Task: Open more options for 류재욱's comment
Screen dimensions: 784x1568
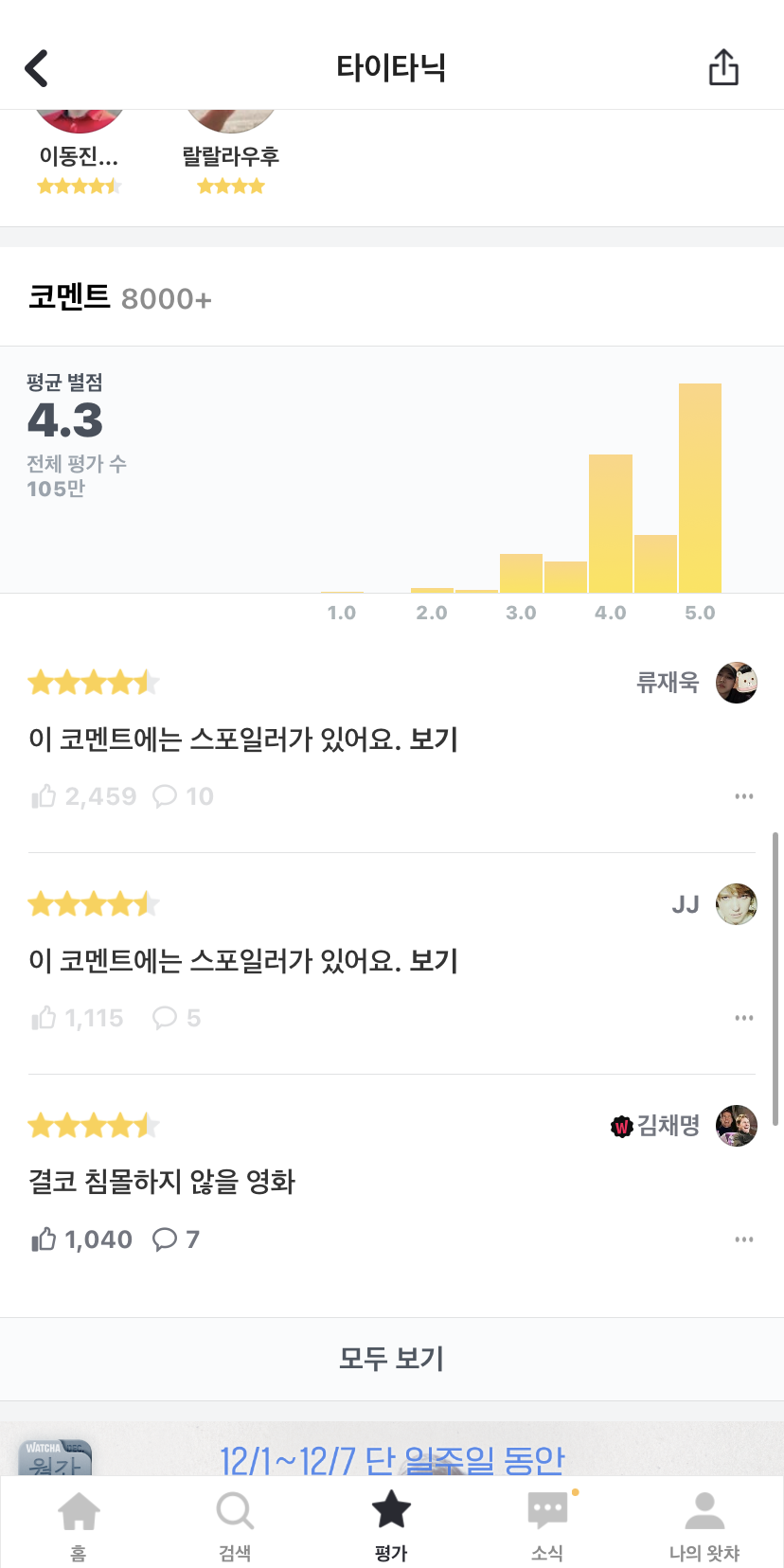Action: 744,796
